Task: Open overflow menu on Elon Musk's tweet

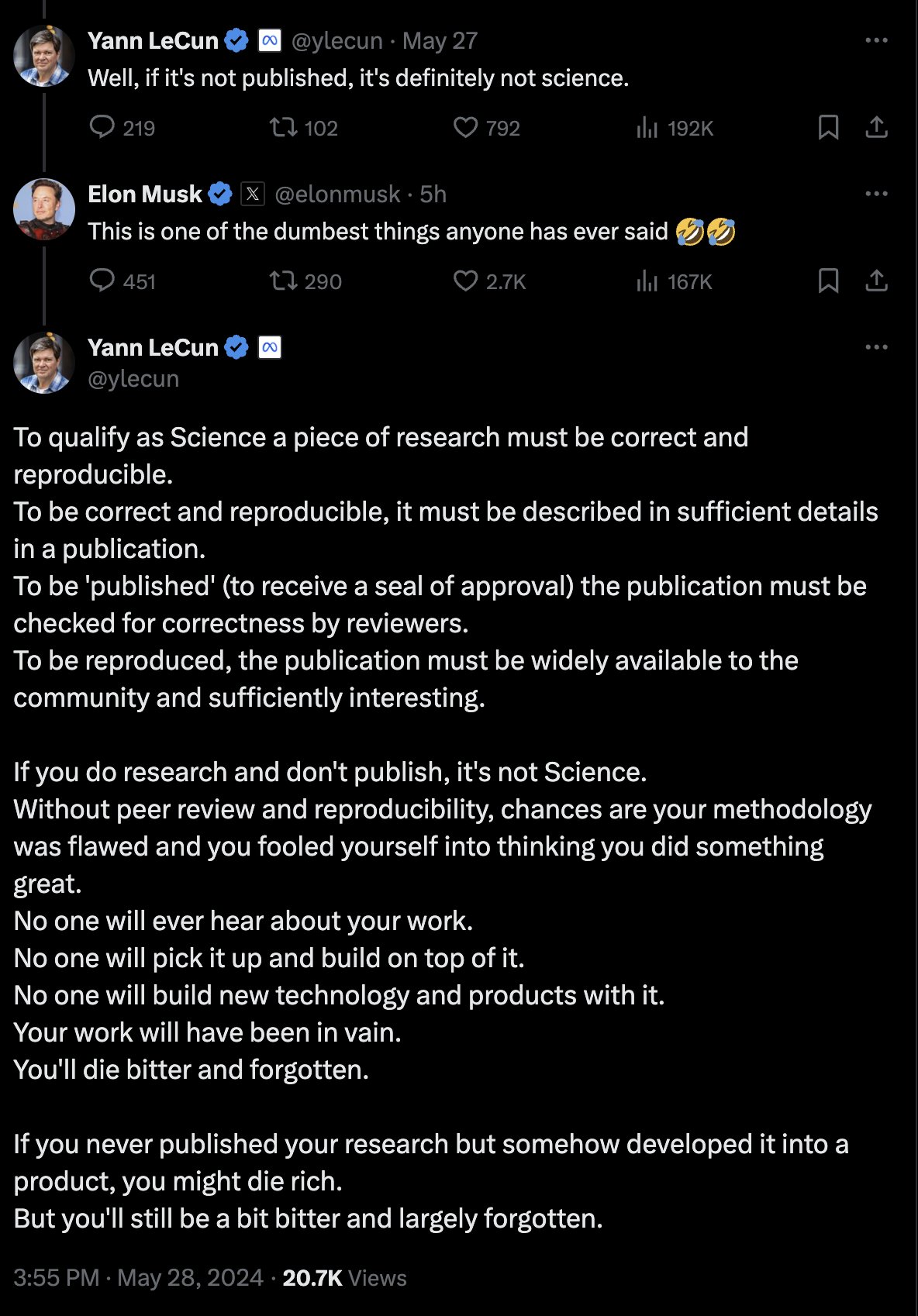Action: pos(876,194)
